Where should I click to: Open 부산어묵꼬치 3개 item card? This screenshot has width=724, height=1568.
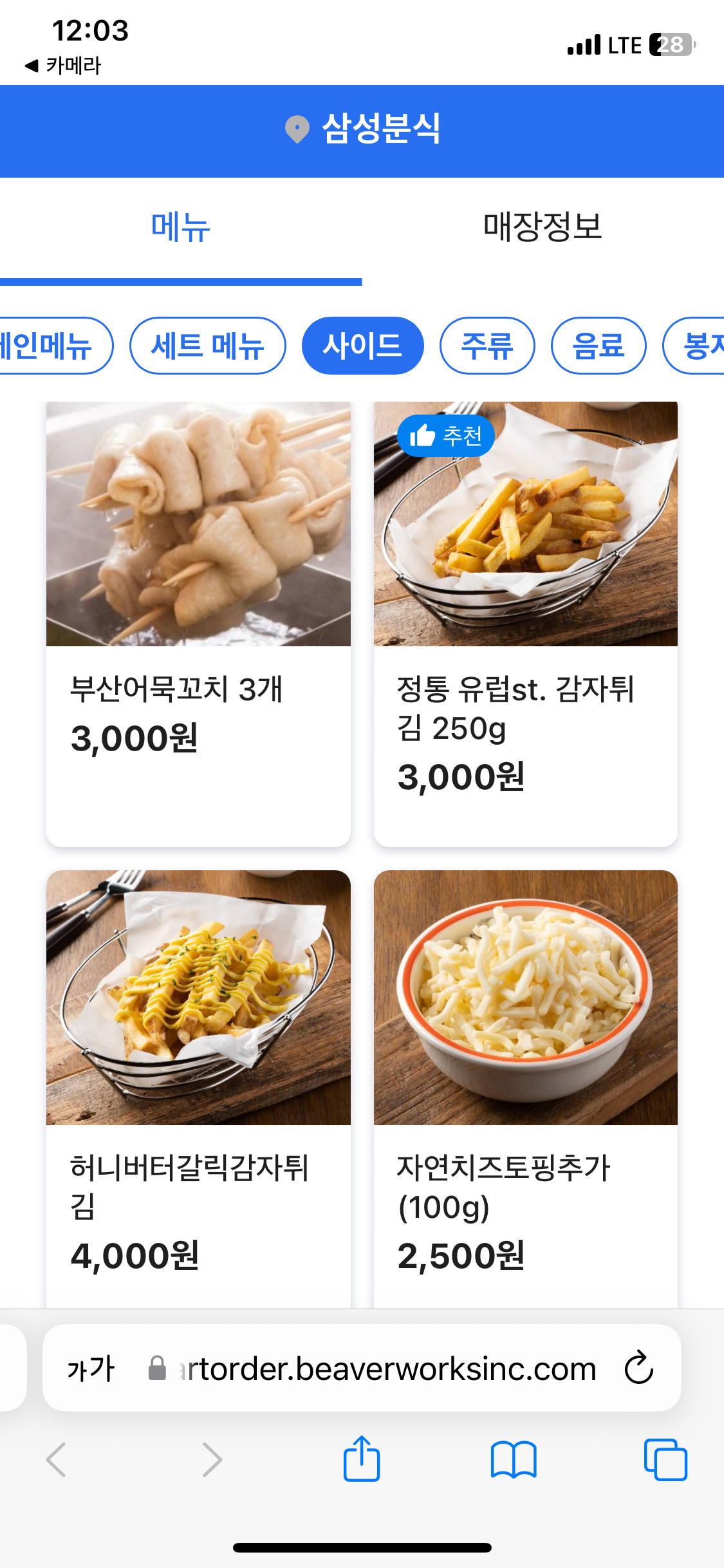pyautogui.click(x=198, y=623)
